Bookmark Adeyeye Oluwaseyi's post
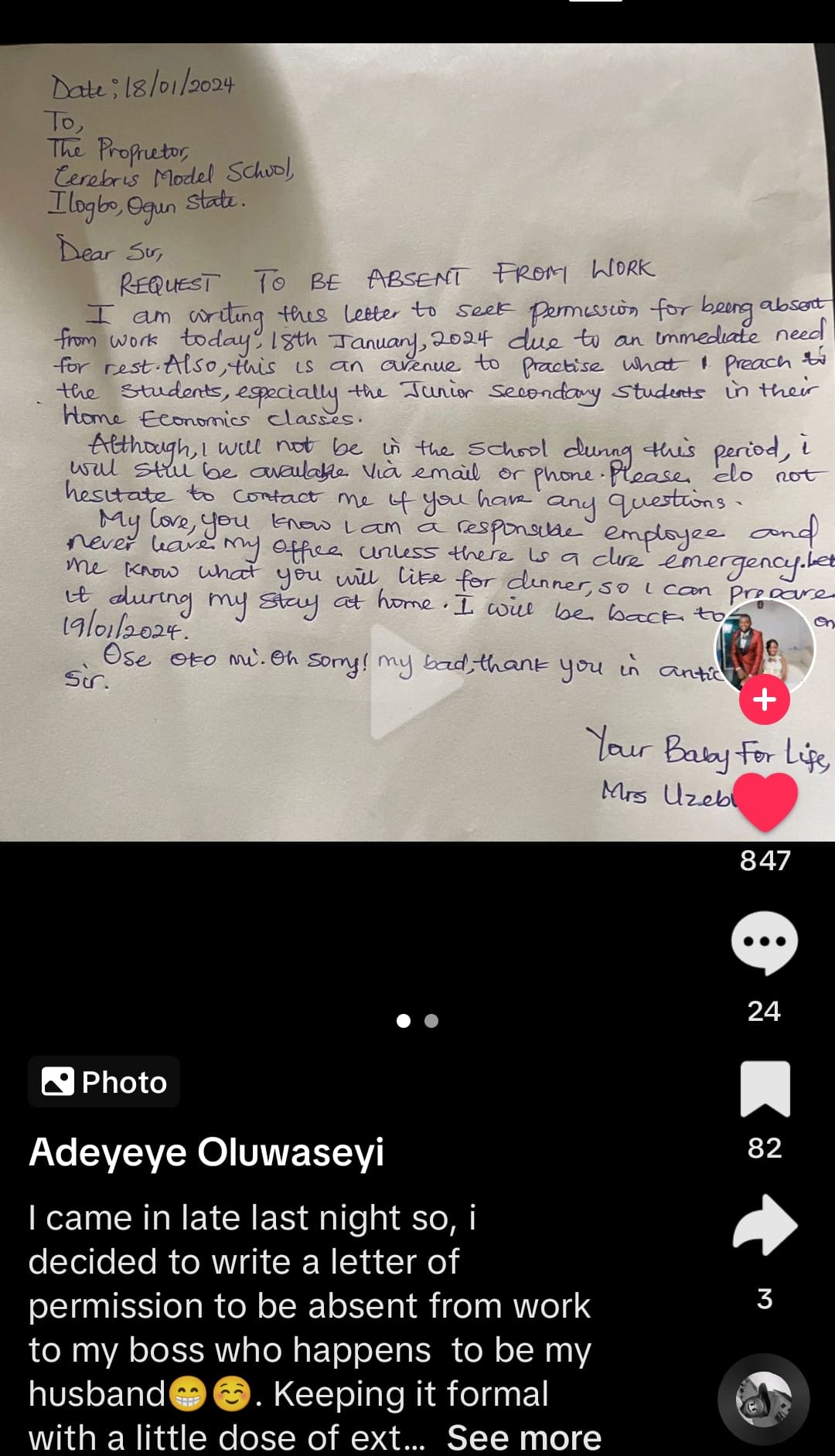Viewport: 835px width, 1456px height. pos(765,1088)
